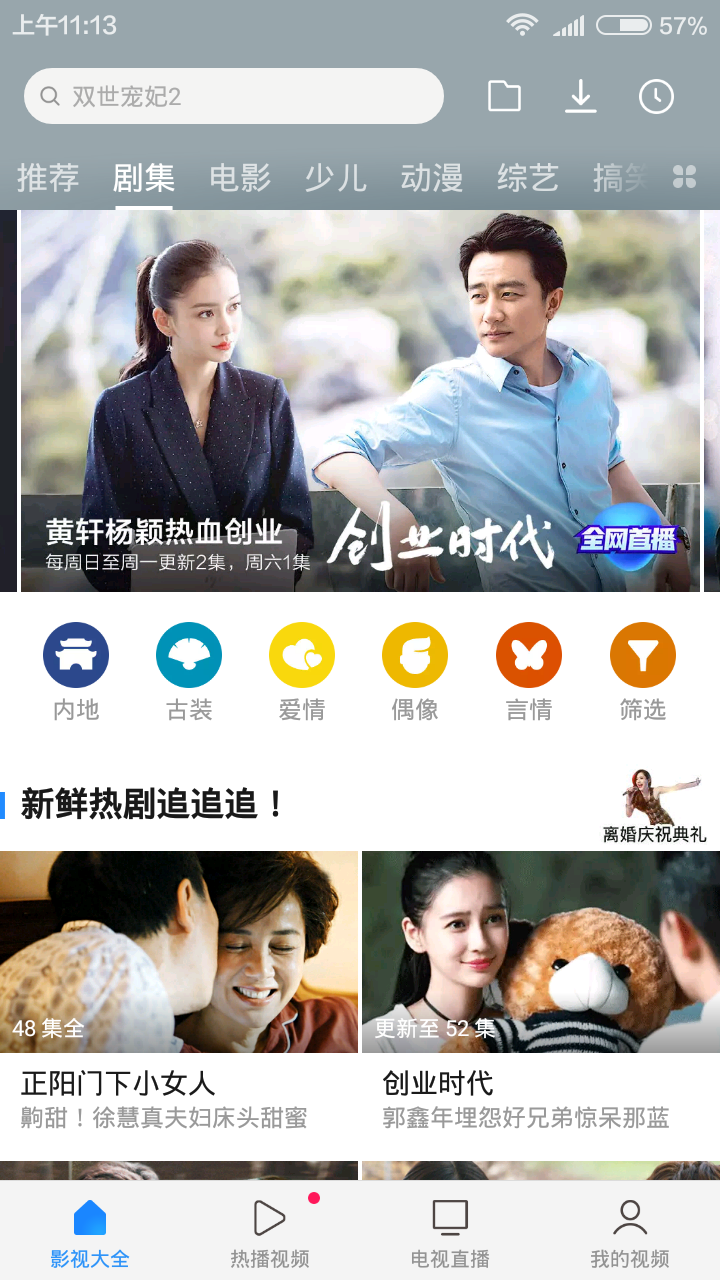Open 我的视频 from the bottom navigation
The image size is (720, 1280).
629,1228
